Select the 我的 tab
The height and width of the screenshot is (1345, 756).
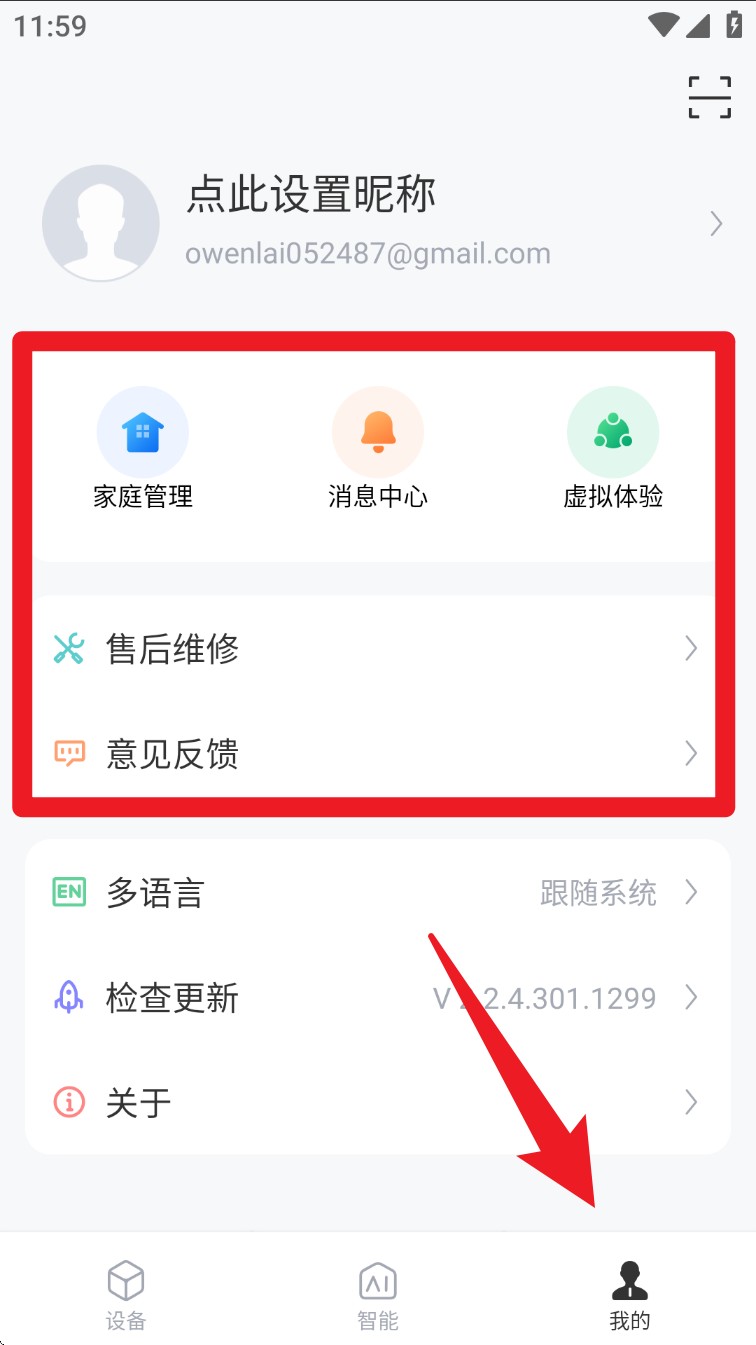coord(630,1295)
